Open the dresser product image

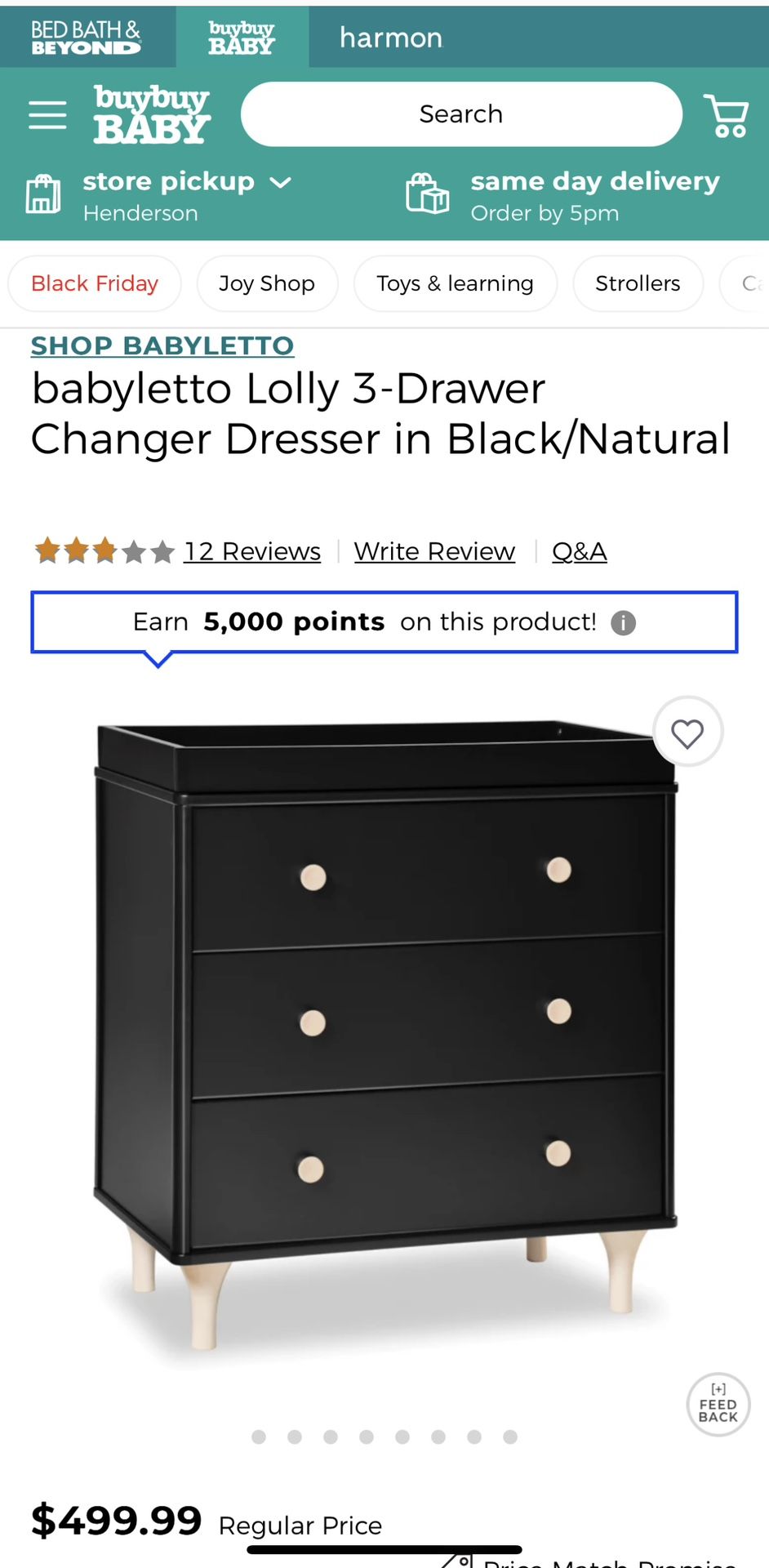click(384, 1029)
